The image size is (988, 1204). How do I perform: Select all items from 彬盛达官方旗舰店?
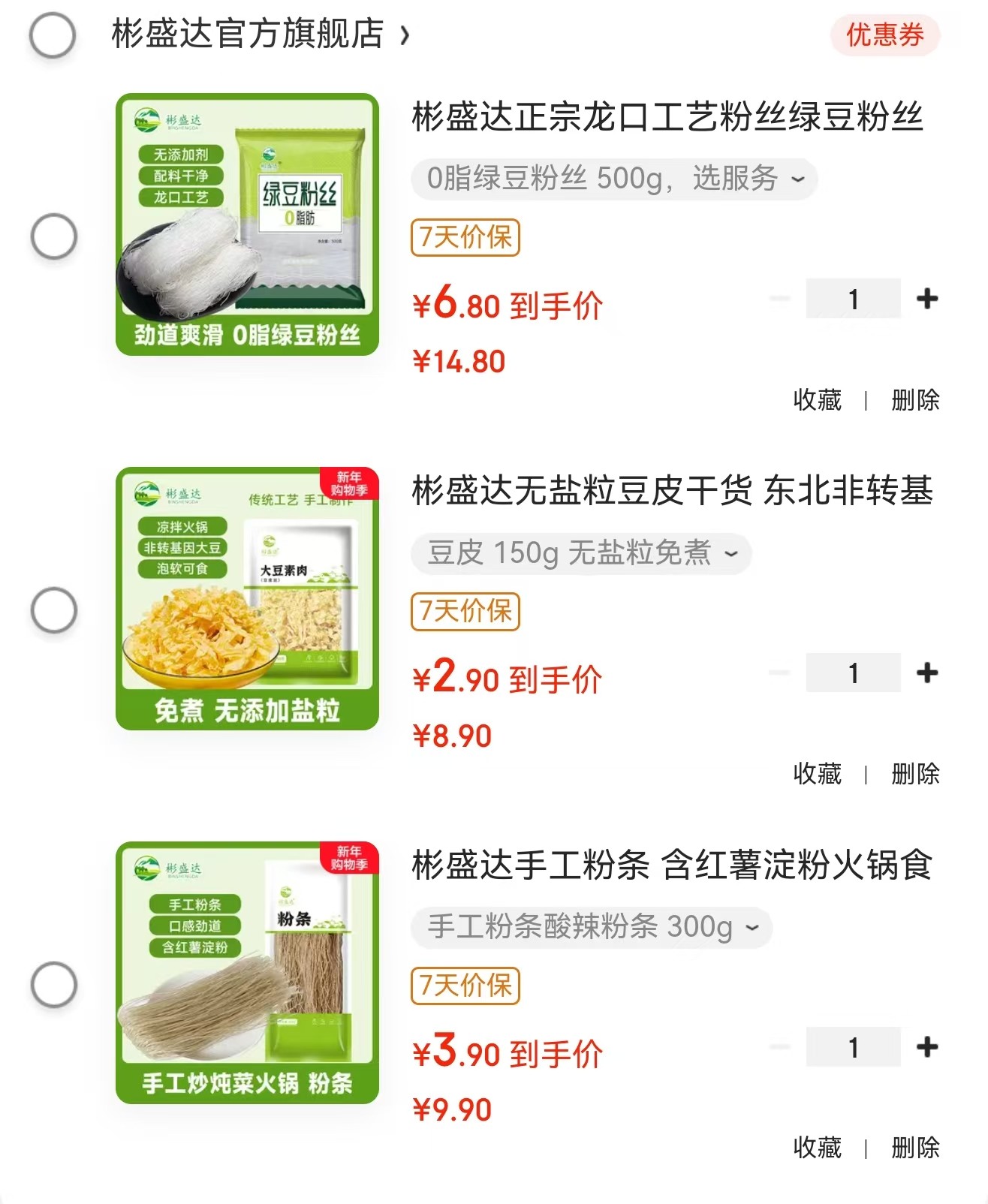53,35
